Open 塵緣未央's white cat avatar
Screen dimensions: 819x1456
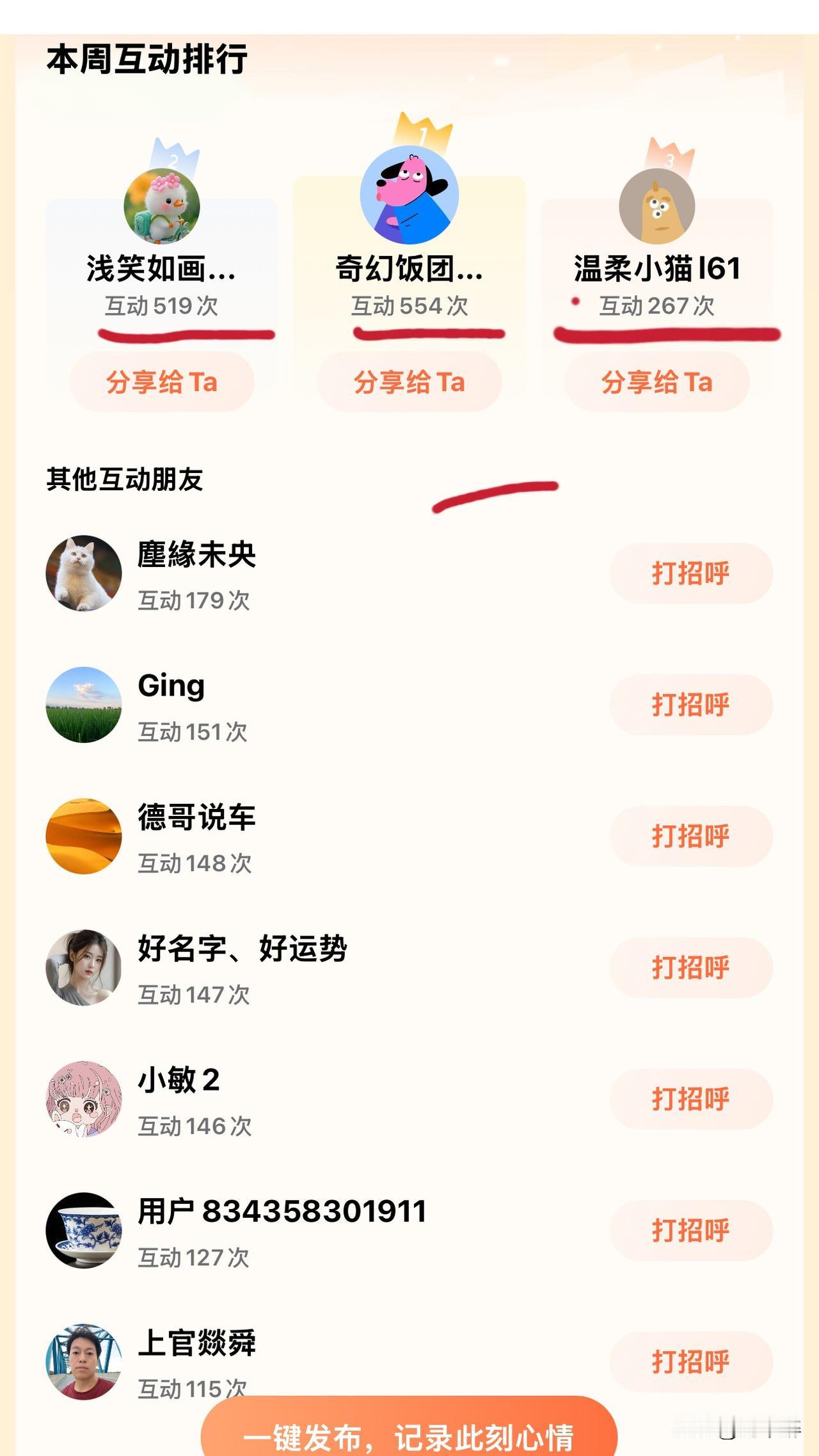pos(85,574)
